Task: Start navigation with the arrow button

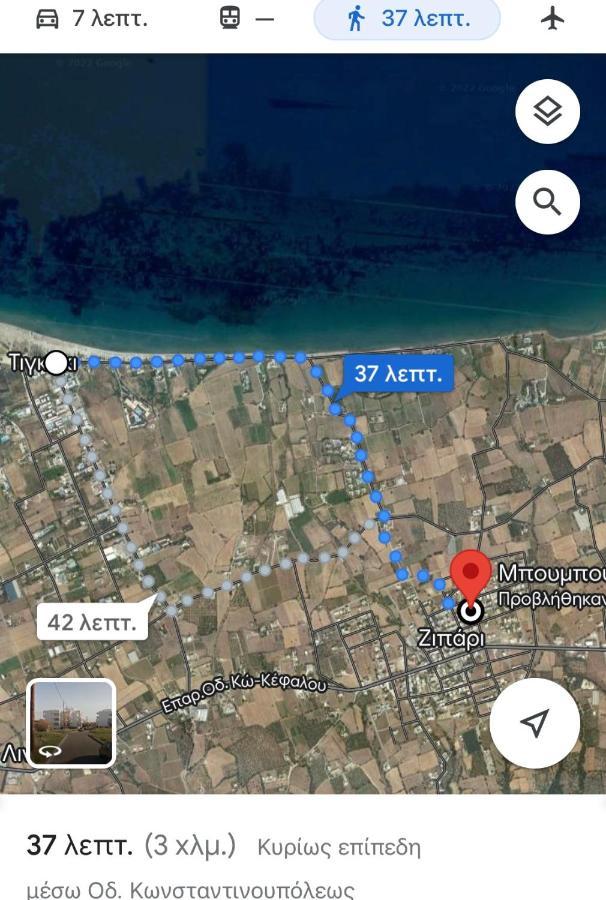Action: tap(535, 723)
